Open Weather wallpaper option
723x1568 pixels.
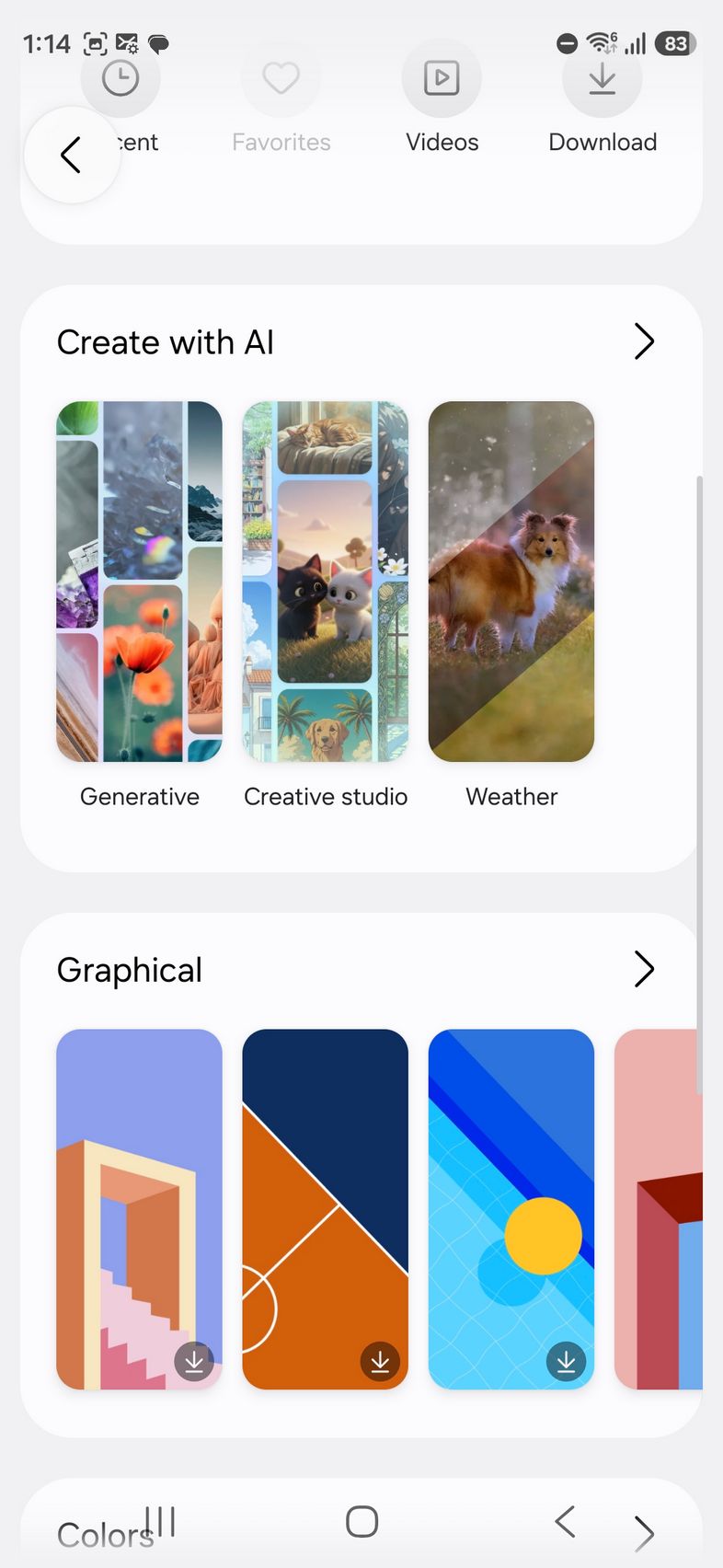pos(511,582)
